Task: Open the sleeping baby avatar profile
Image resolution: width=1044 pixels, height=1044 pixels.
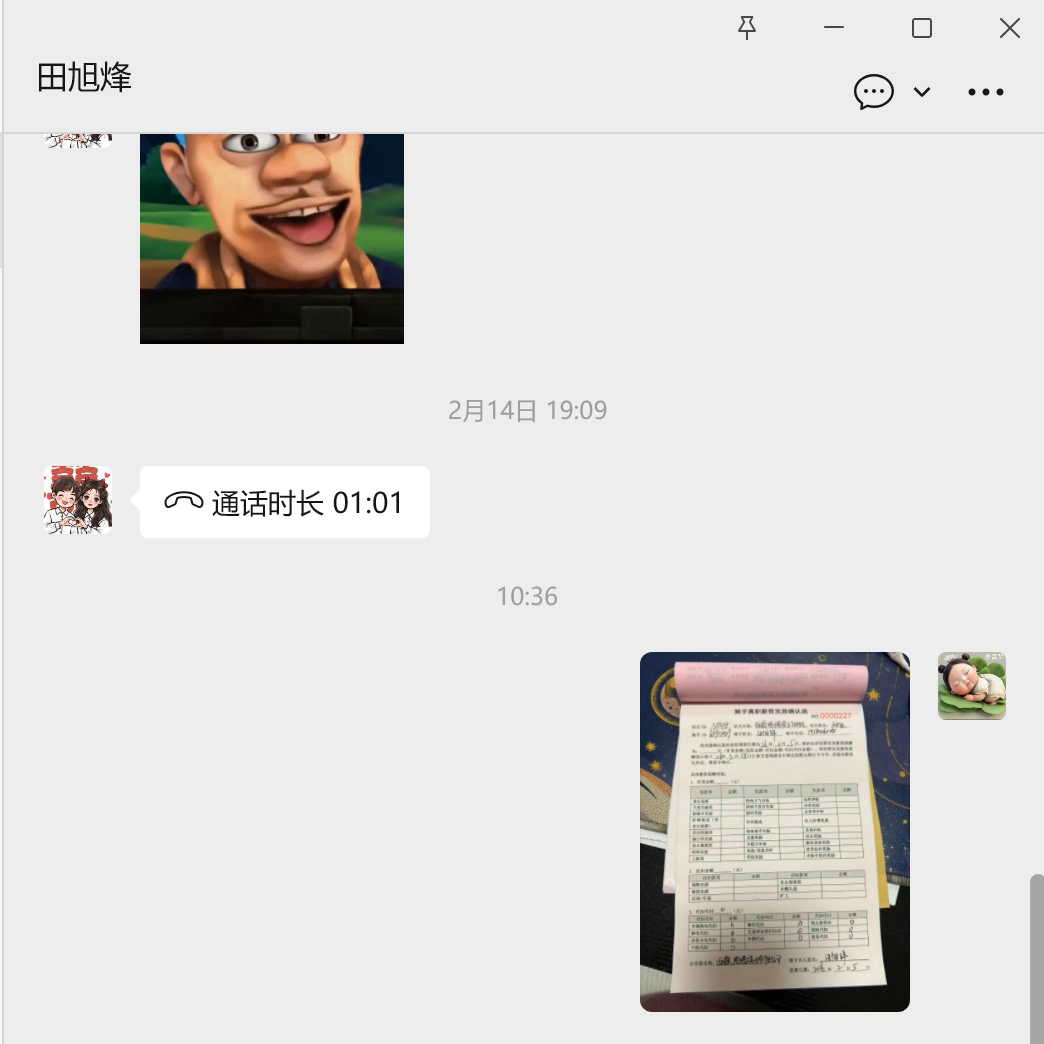Action: coord(971,686)
